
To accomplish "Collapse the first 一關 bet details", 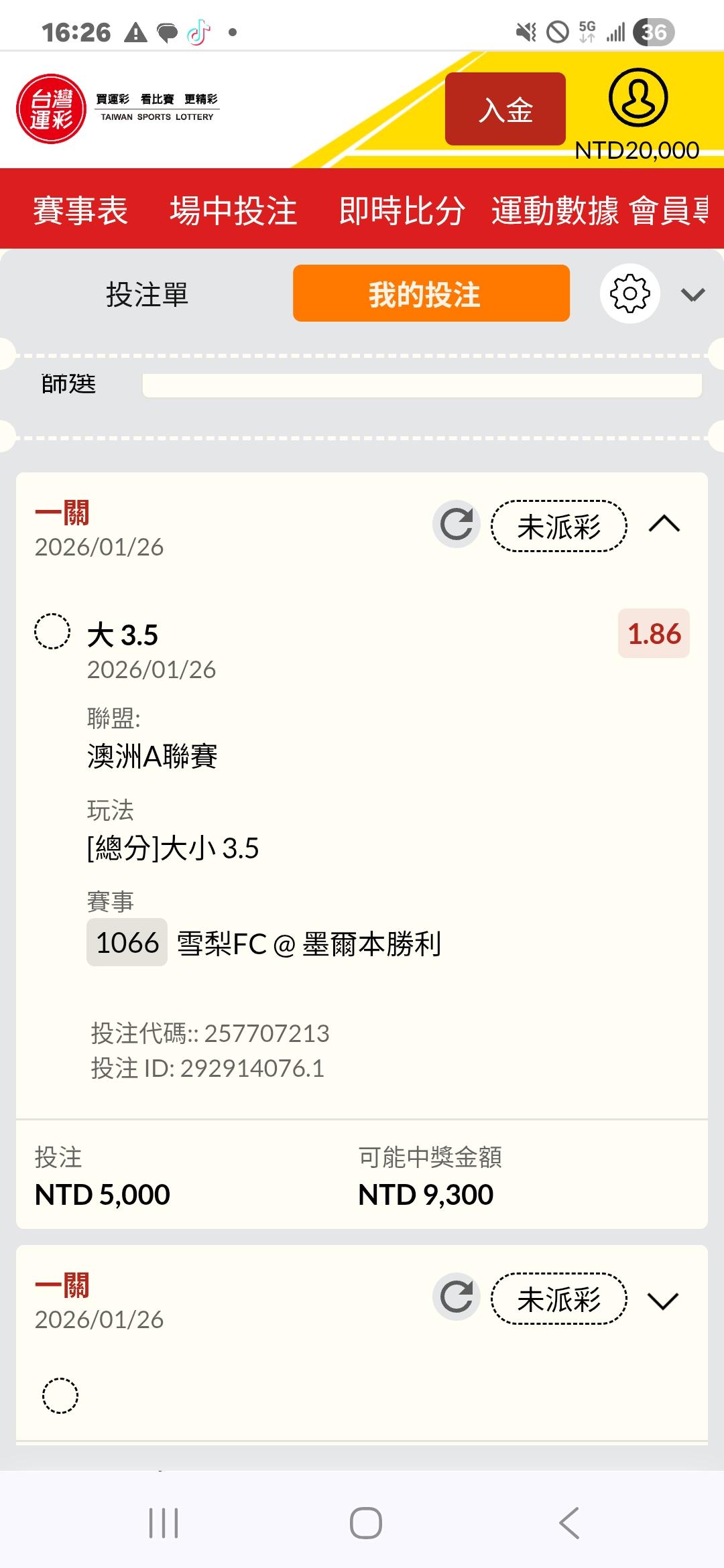I will click(x=664, y=525).
